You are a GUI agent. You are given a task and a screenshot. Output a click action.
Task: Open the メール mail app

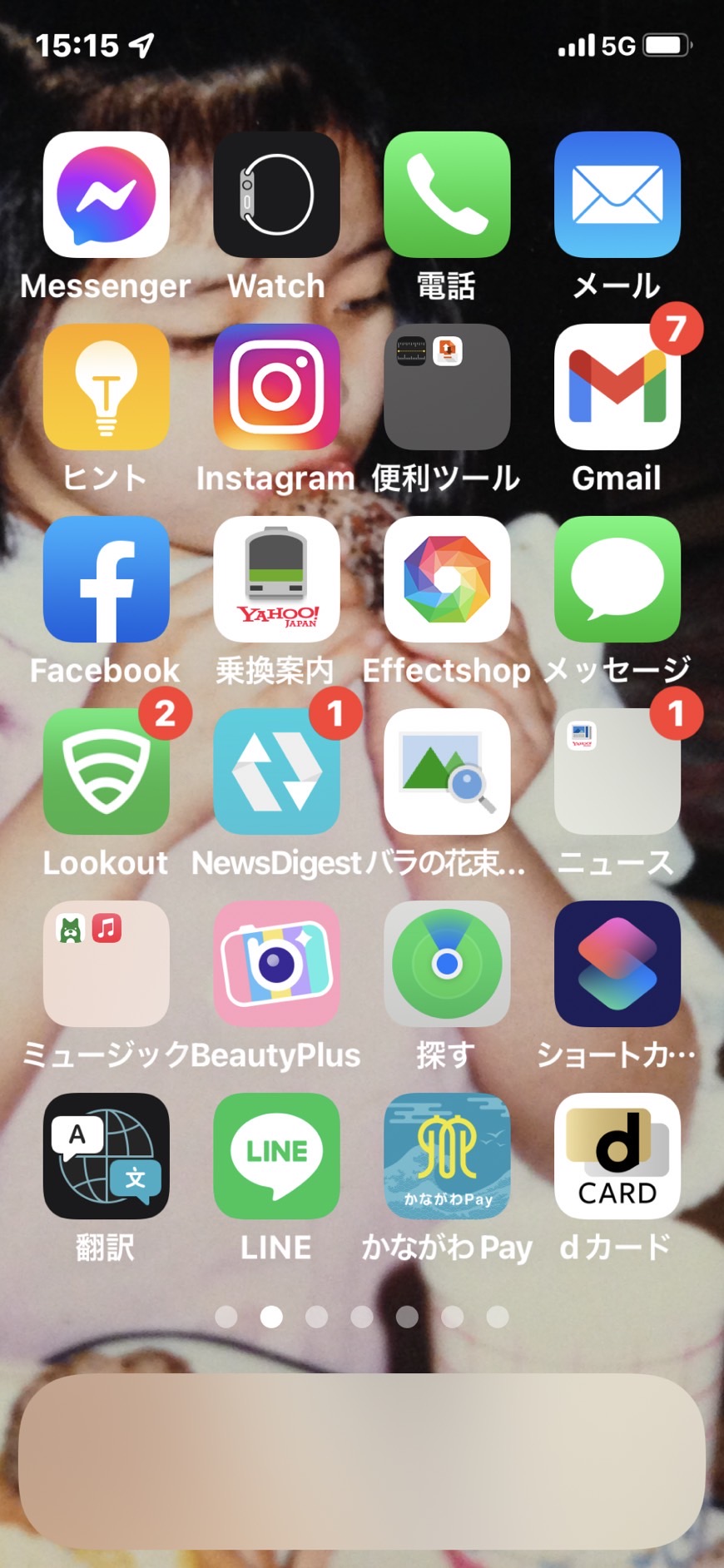617,195
